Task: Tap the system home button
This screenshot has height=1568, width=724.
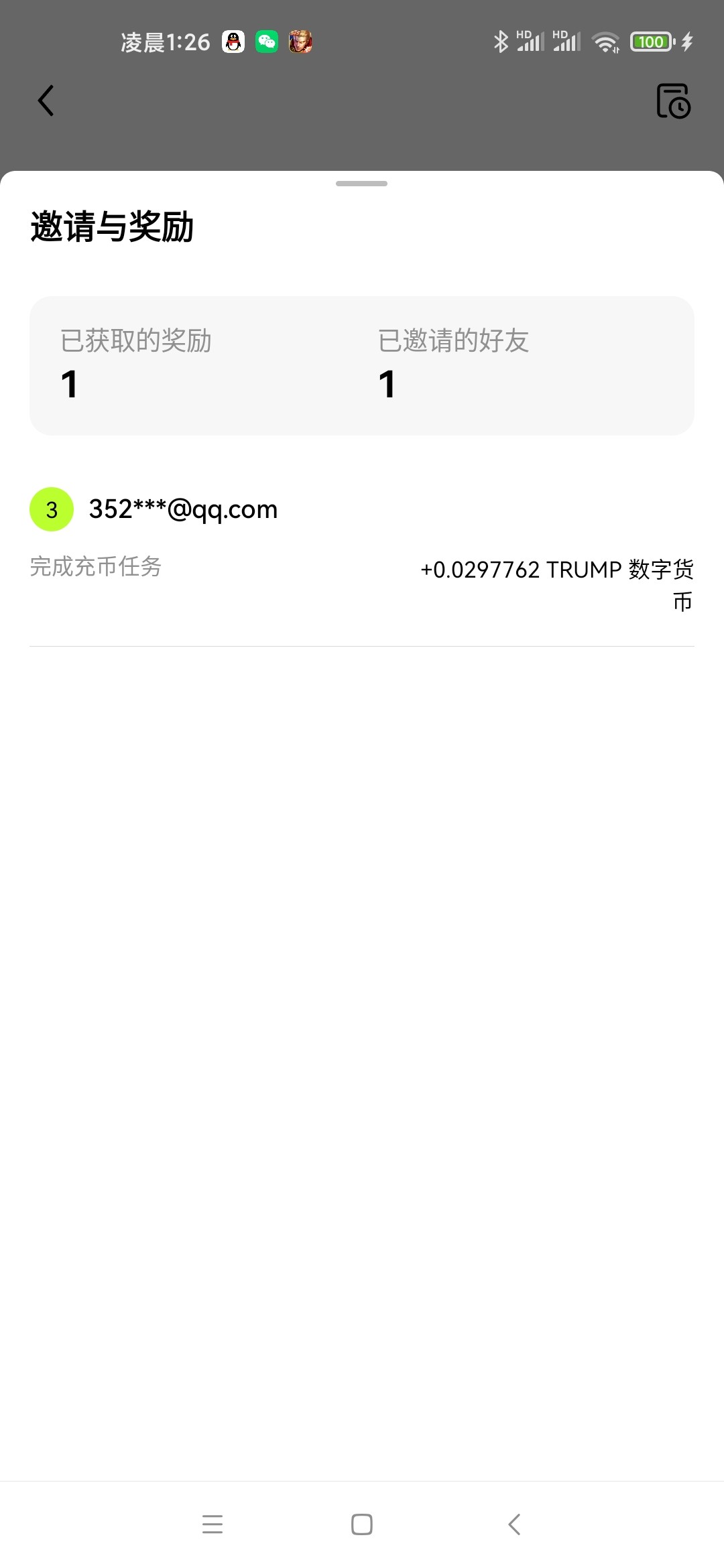Action: pyautogui.click(x=362, y=1524)
